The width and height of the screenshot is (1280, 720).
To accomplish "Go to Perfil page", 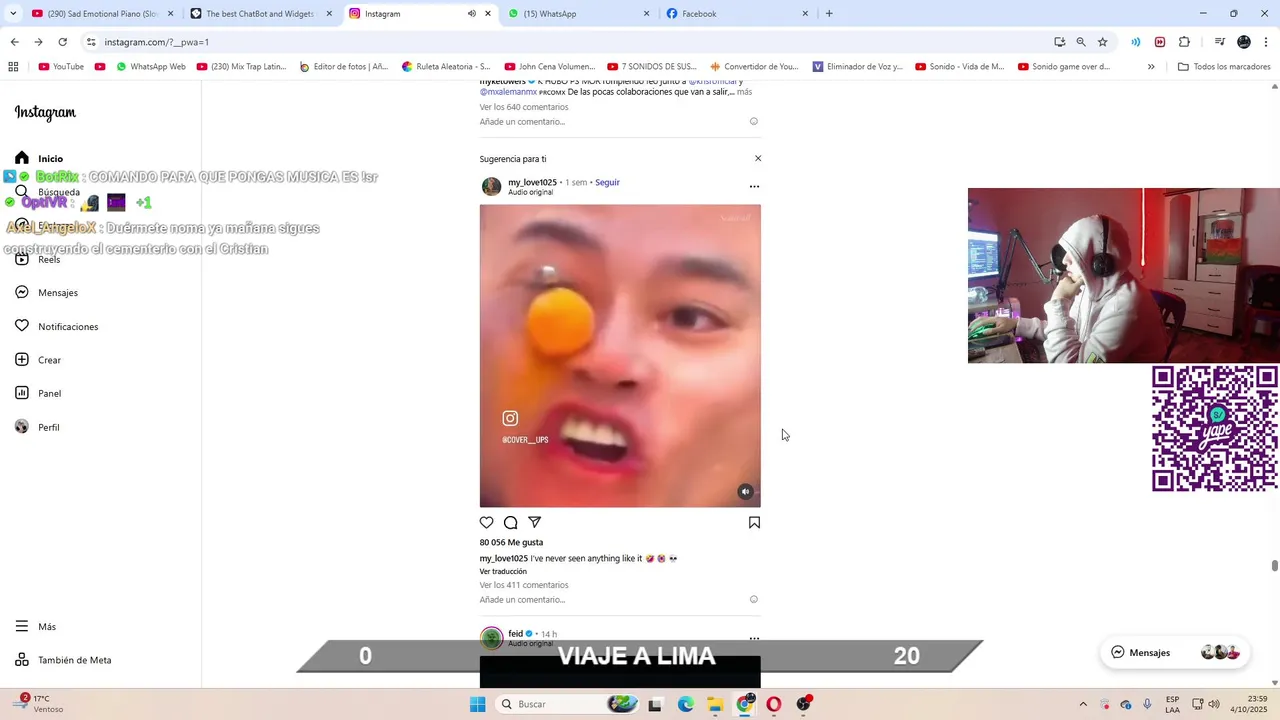I will coord(48,427).
